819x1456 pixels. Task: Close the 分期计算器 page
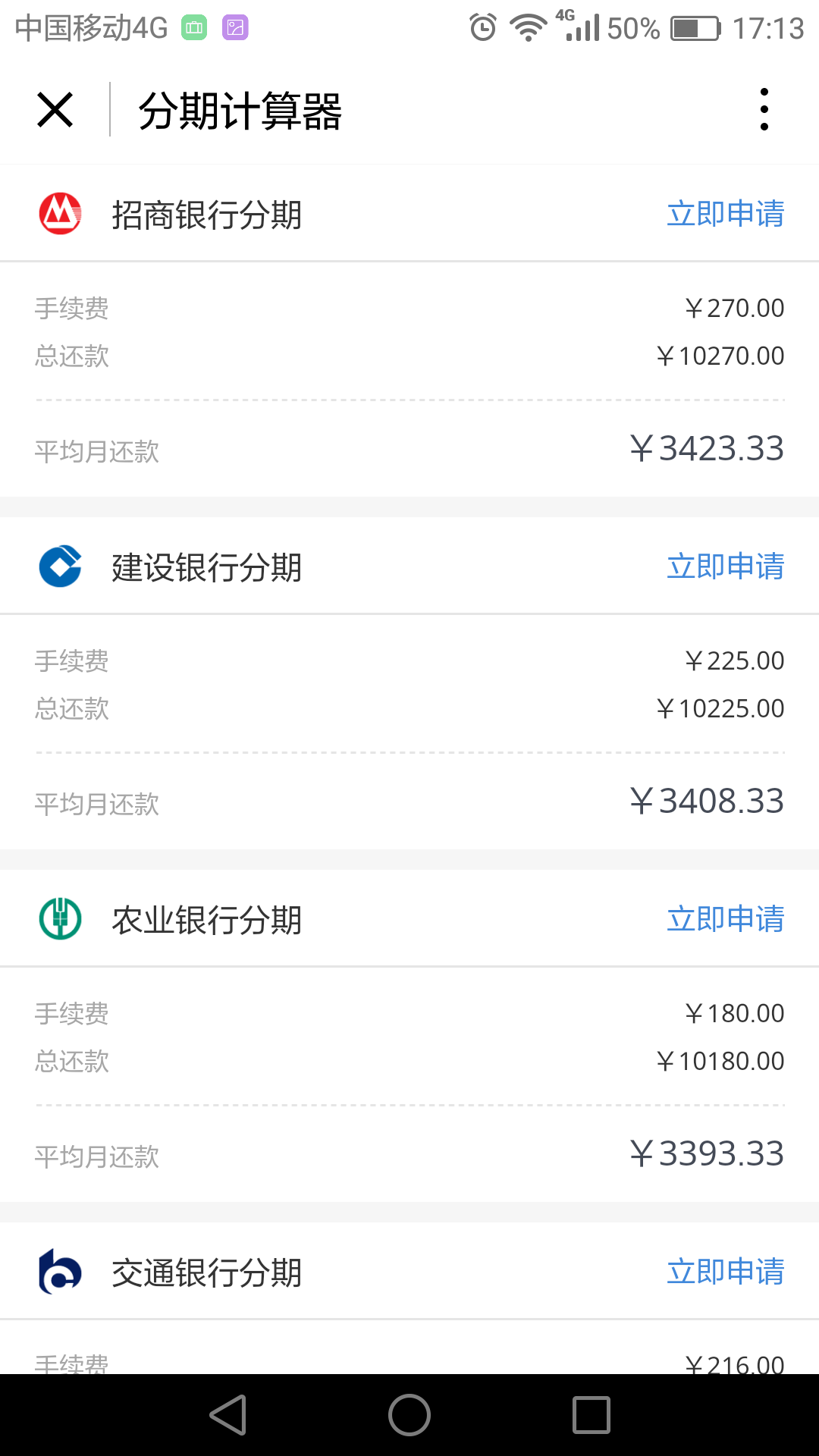click(x=55, y=110)
